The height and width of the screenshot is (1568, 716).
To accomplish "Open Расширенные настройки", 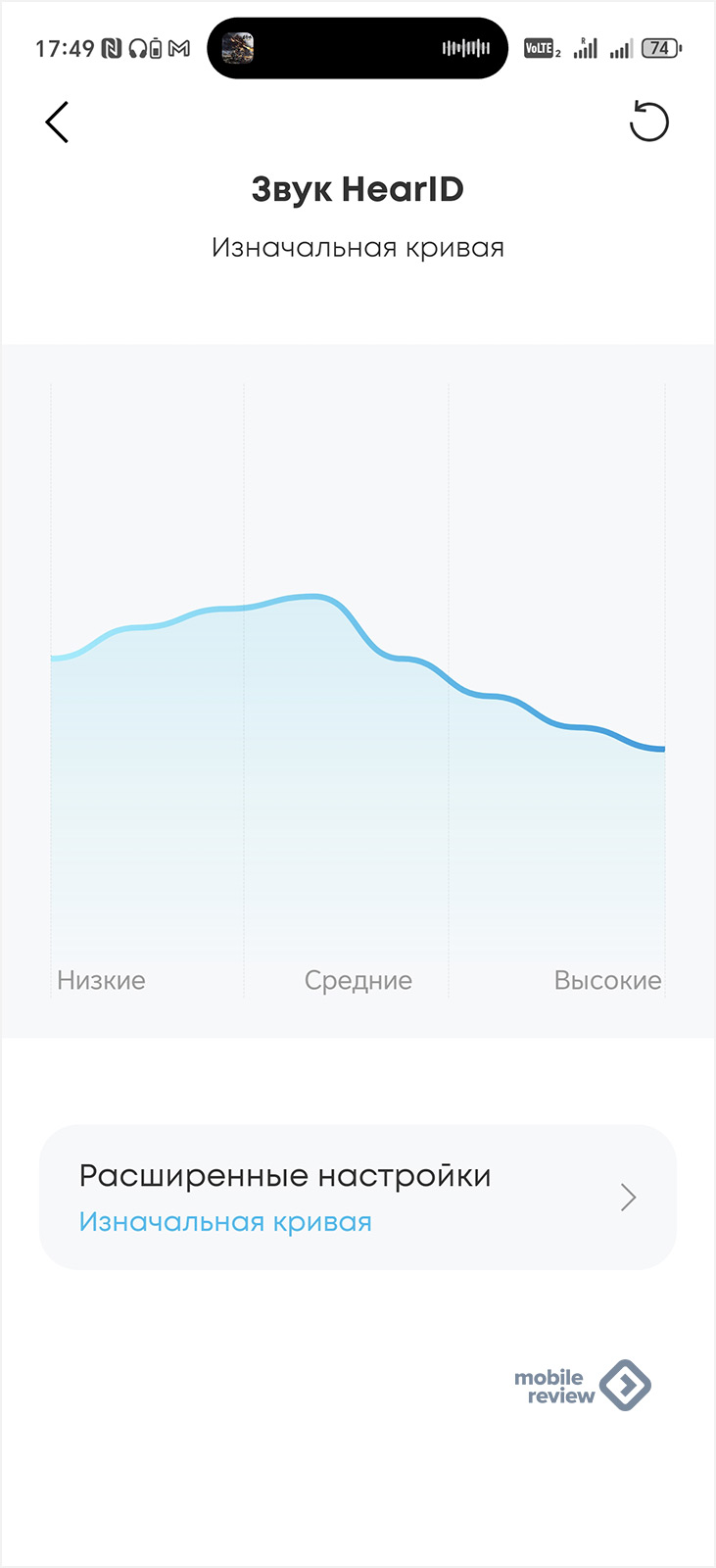I will coord(358,1197).
